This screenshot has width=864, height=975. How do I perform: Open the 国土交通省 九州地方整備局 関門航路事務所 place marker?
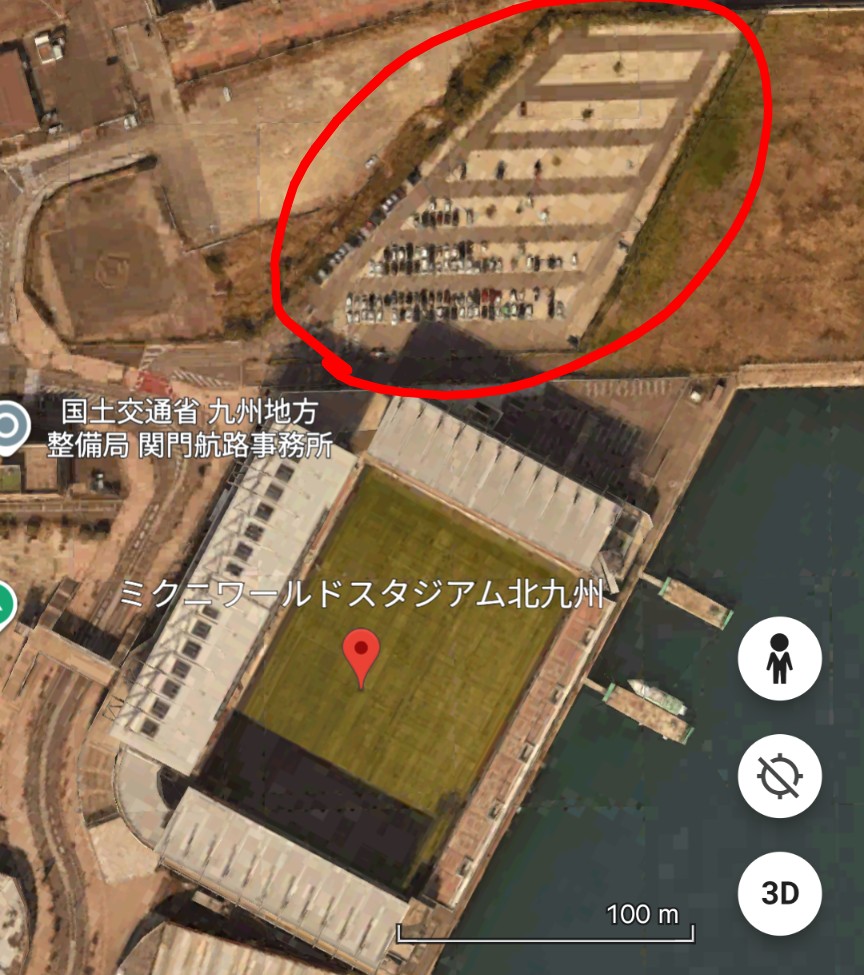coord(10,426)
